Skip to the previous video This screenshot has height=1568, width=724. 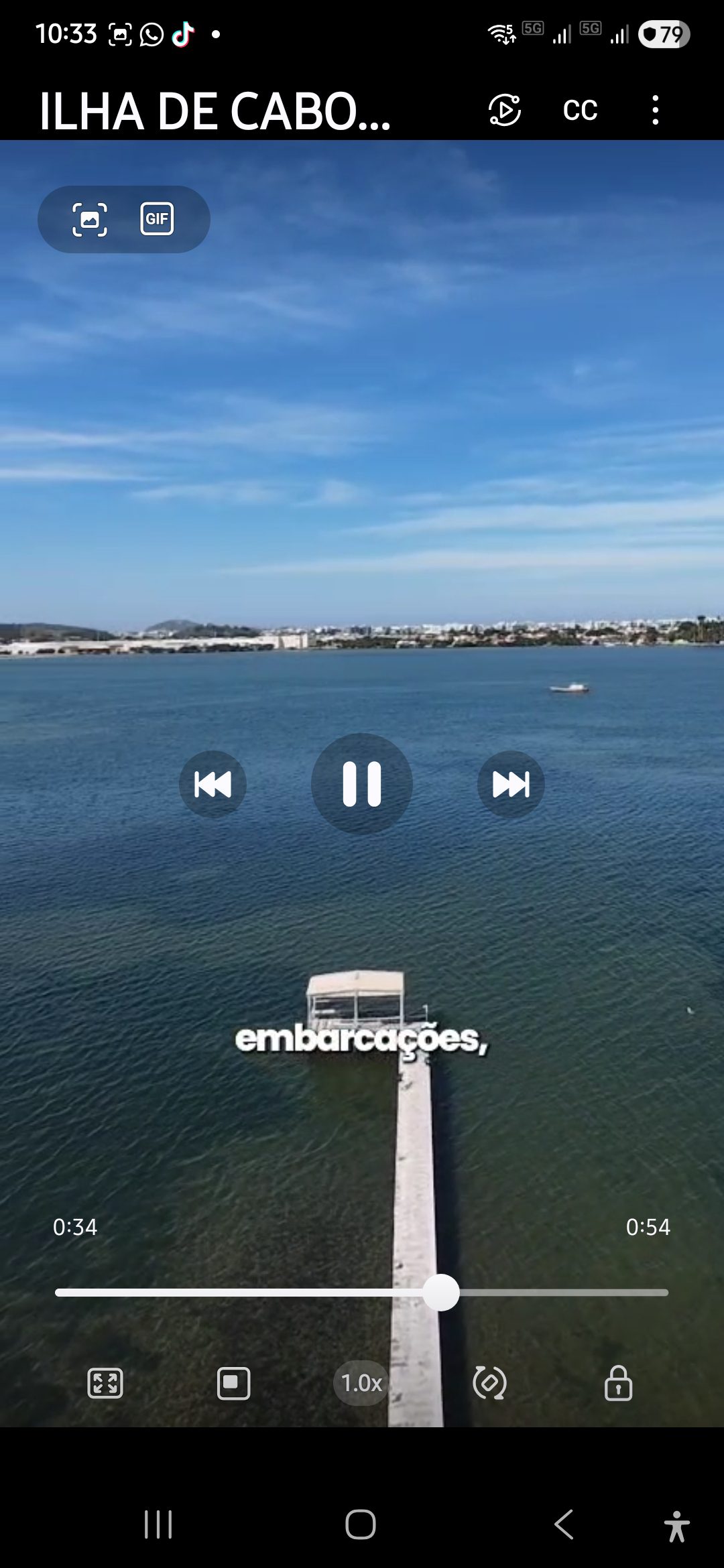tap(213, 784)
